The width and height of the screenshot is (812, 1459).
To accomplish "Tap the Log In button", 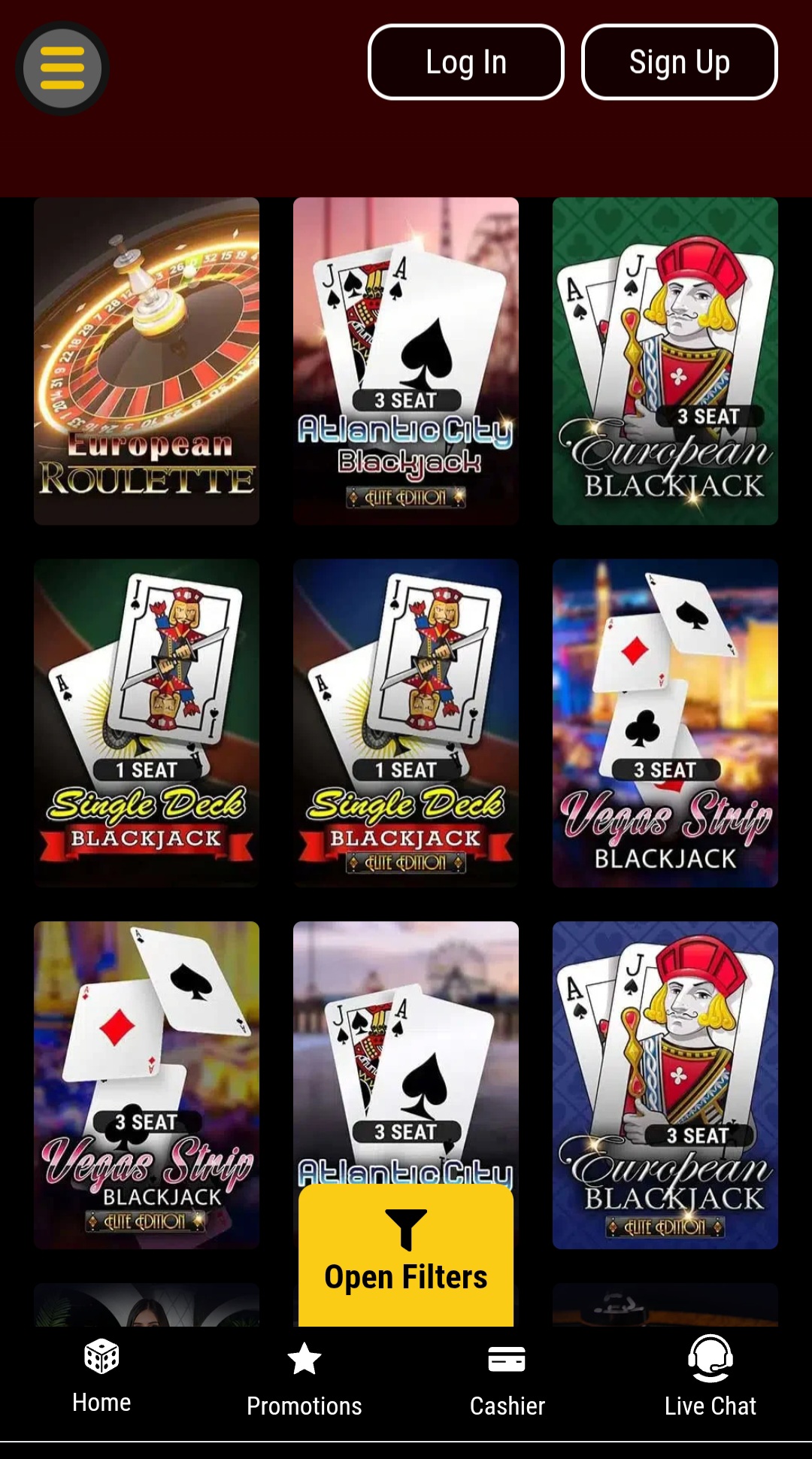I will tap(465, 62).
